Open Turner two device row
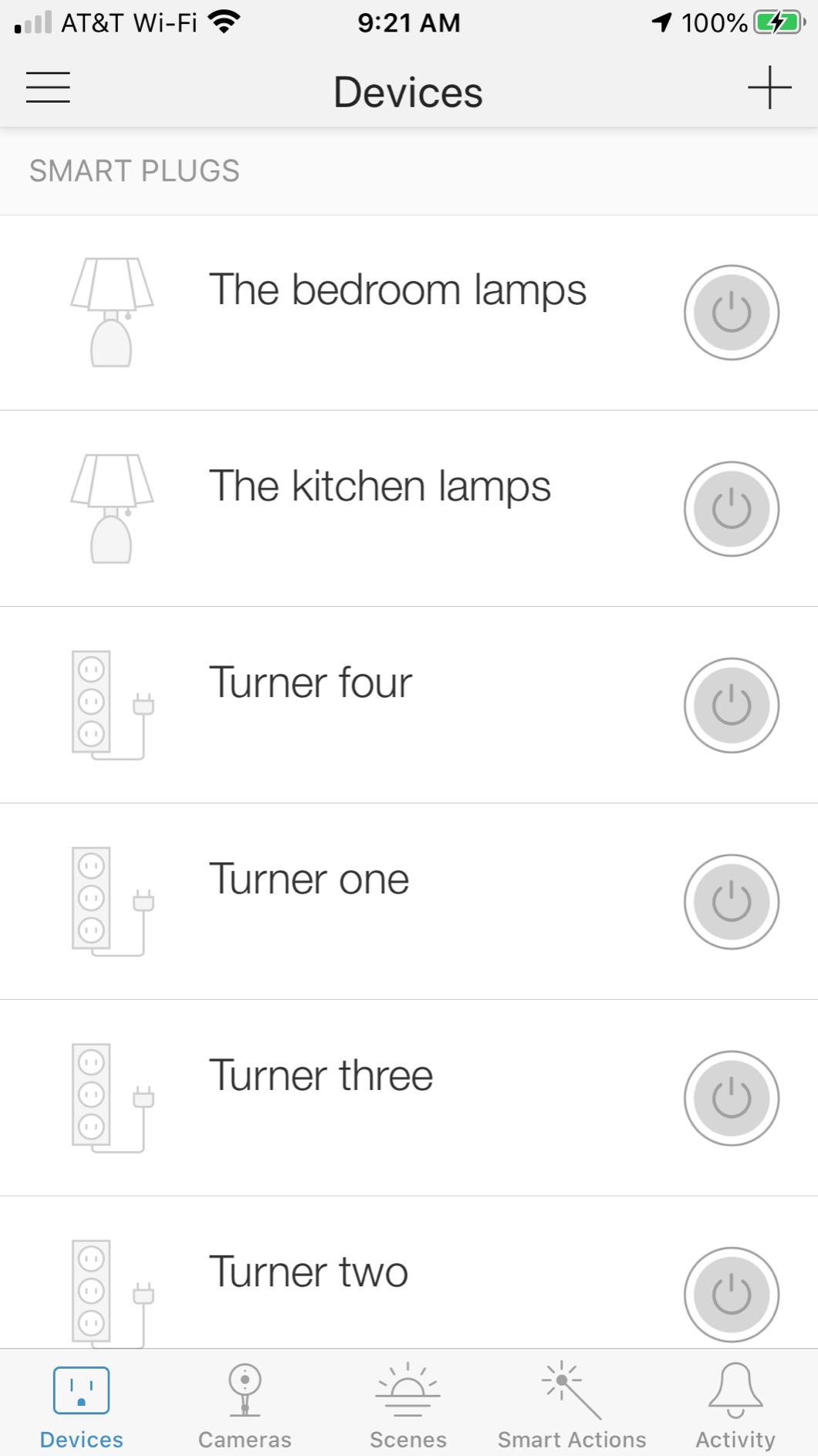 click(308, 1271)
